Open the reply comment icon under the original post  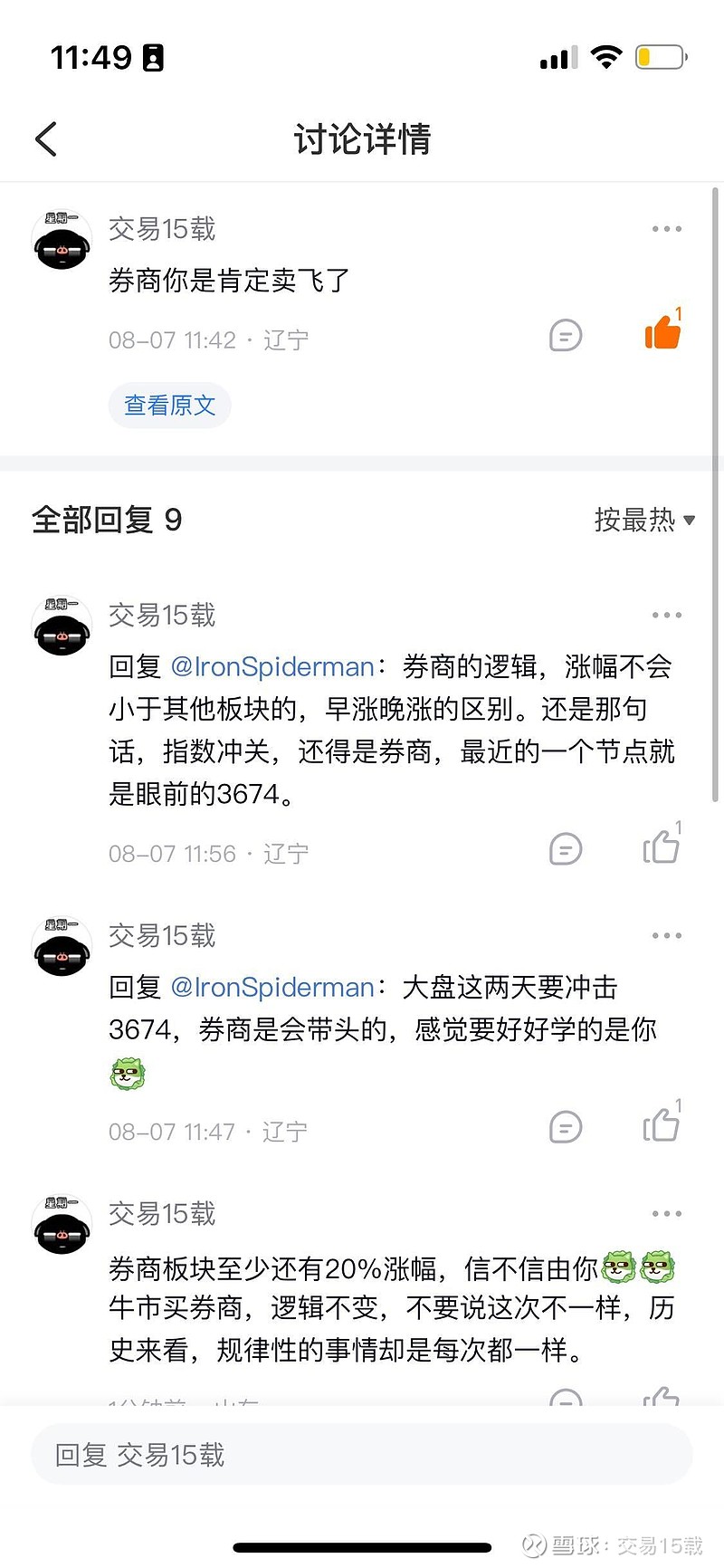(565, 335)
